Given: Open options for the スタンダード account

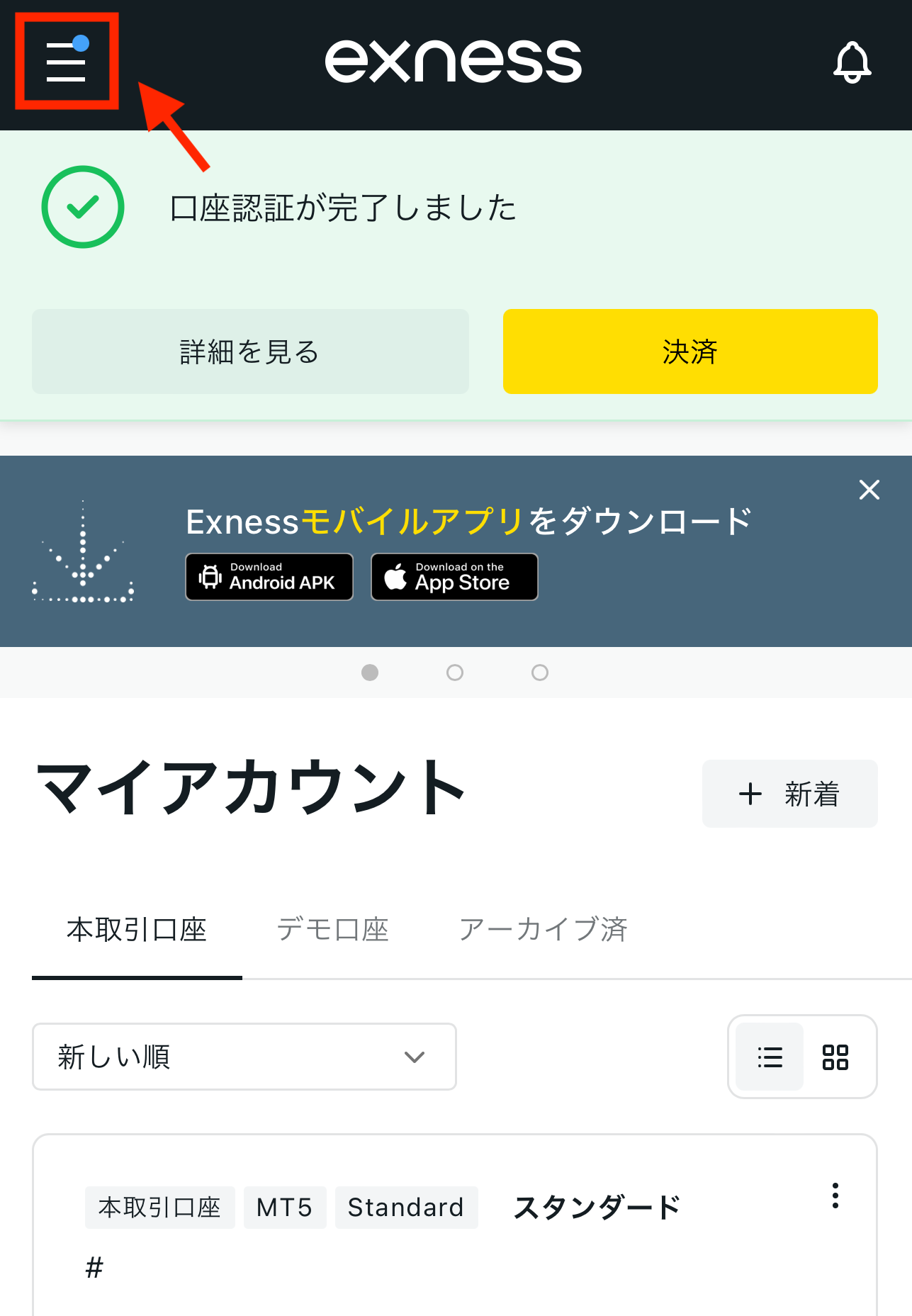Looking at the screenshot, I should 835,1196.
